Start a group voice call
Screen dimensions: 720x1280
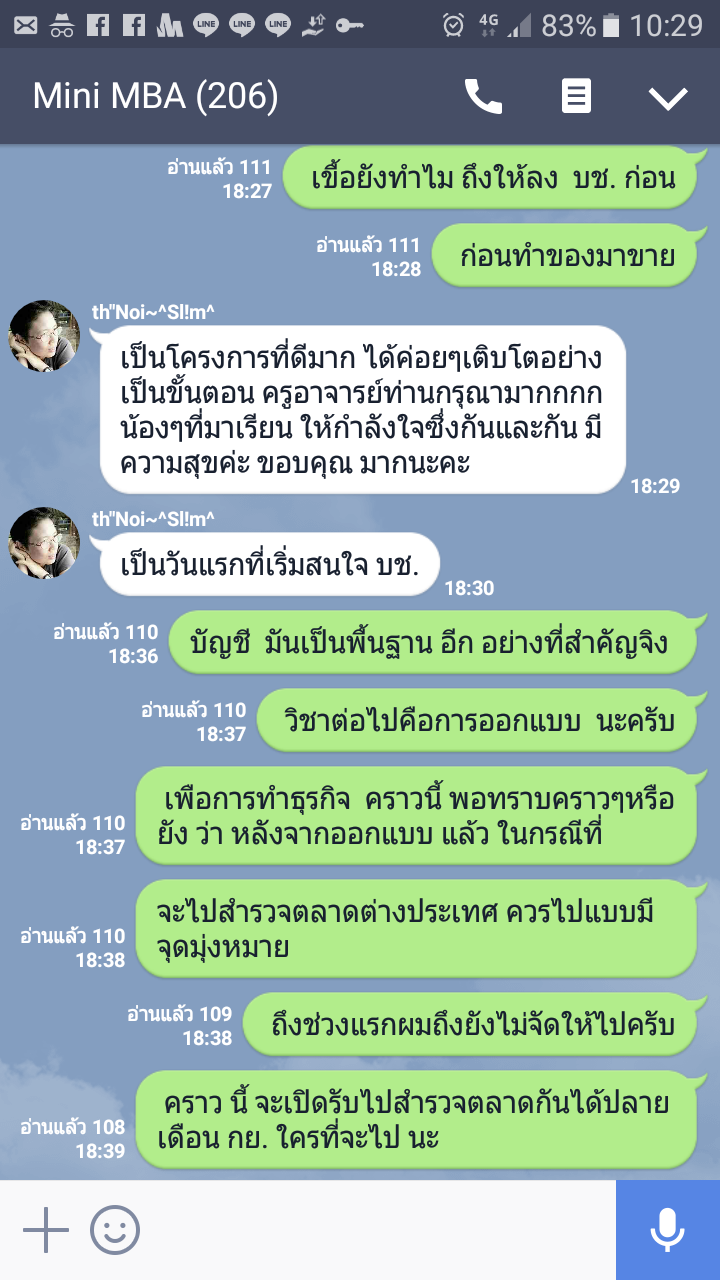[483, 97]
